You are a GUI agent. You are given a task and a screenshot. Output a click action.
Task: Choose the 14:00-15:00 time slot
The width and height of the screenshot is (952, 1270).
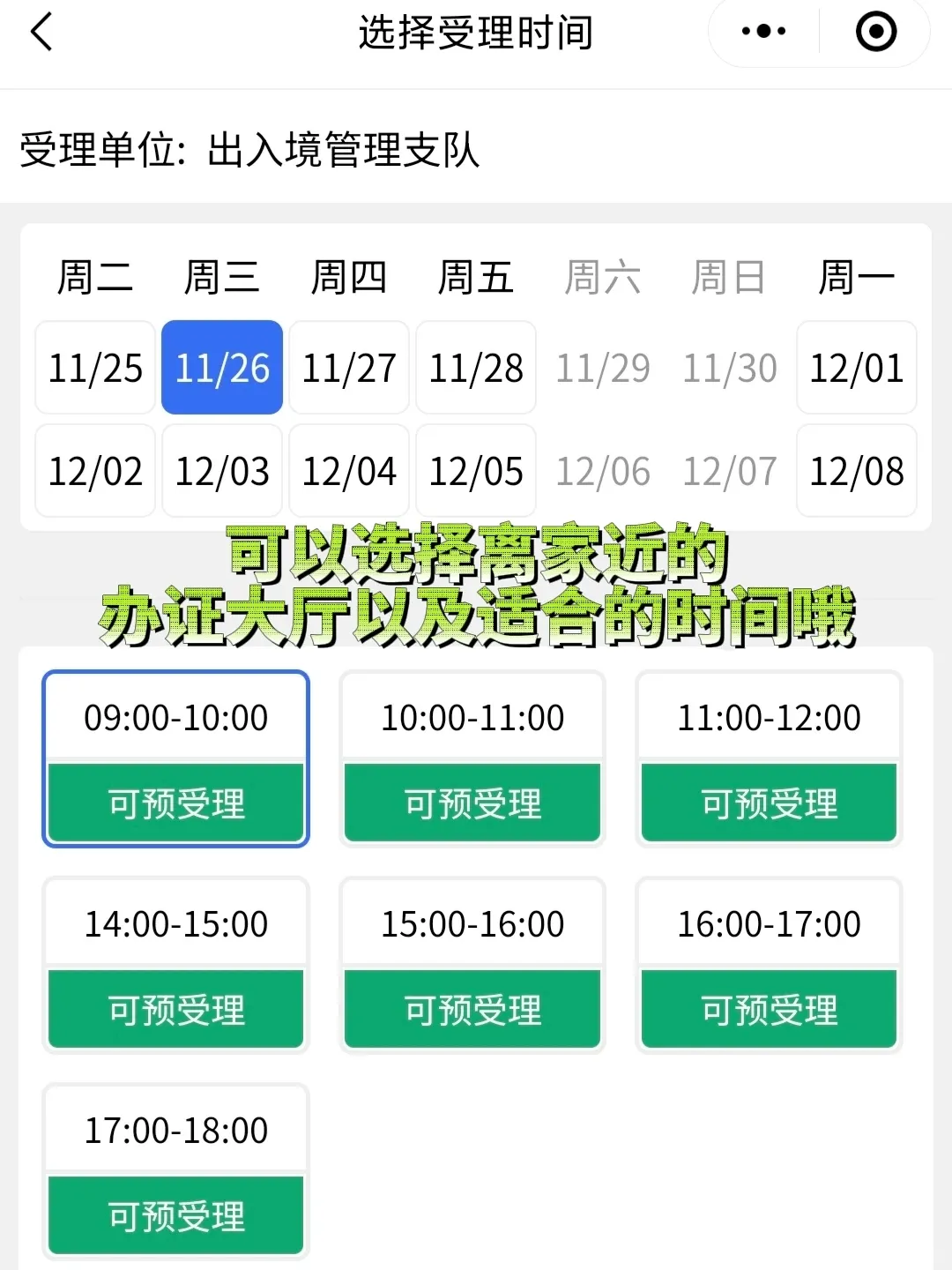[x=176, y=965]
